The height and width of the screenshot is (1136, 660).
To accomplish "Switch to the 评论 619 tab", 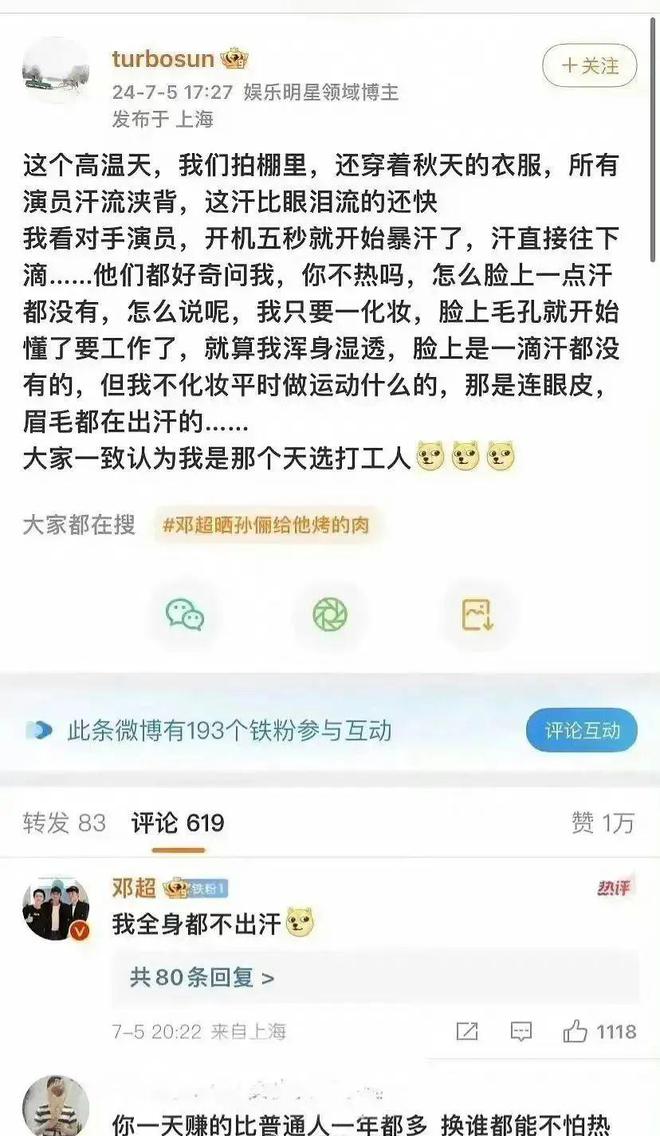I will 178,823.
